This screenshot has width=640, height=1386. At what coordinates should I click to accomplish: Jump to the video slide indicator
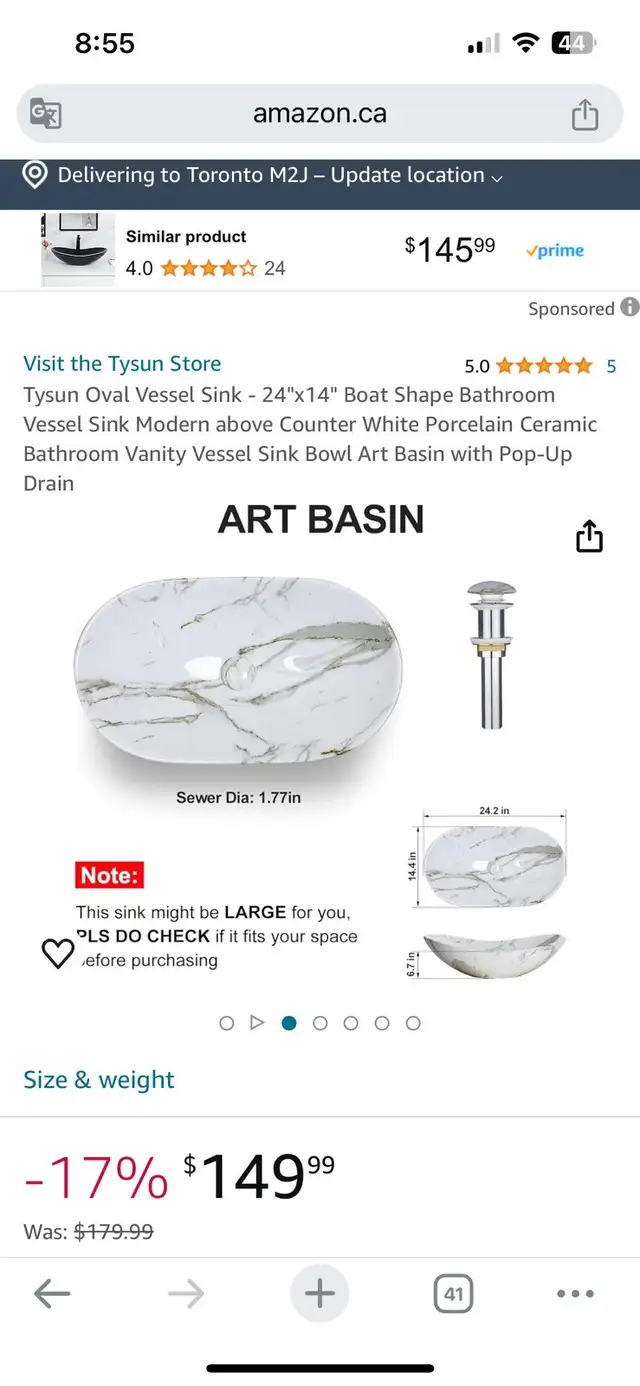[257, 1023]
